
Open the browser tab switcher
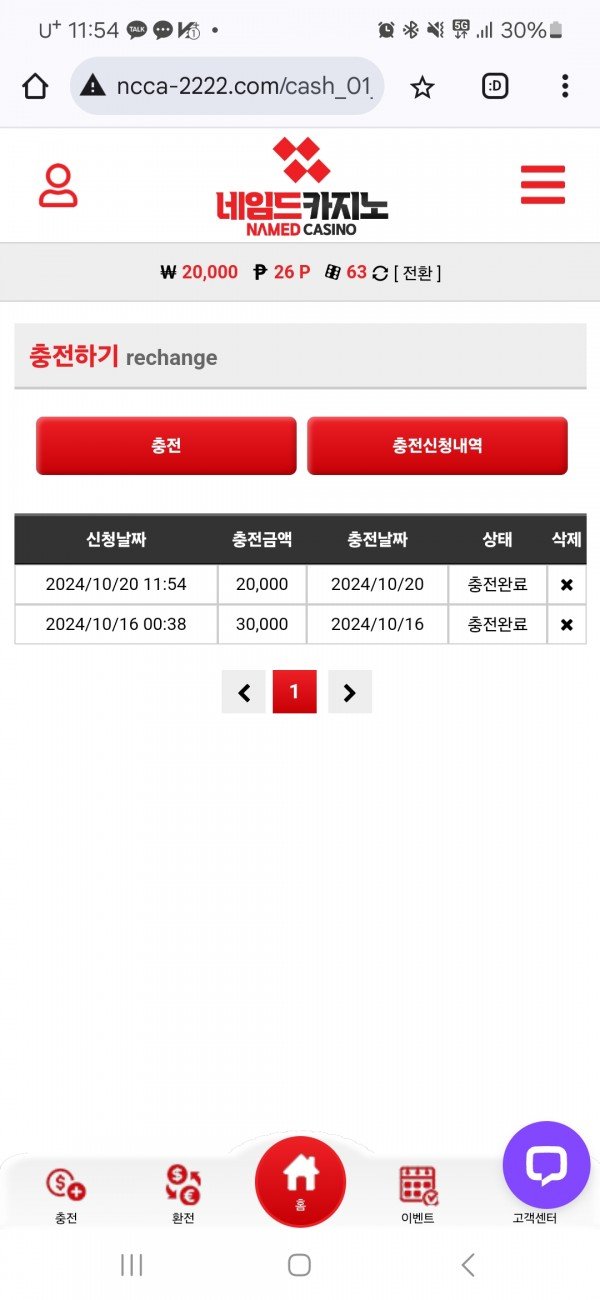495,87
